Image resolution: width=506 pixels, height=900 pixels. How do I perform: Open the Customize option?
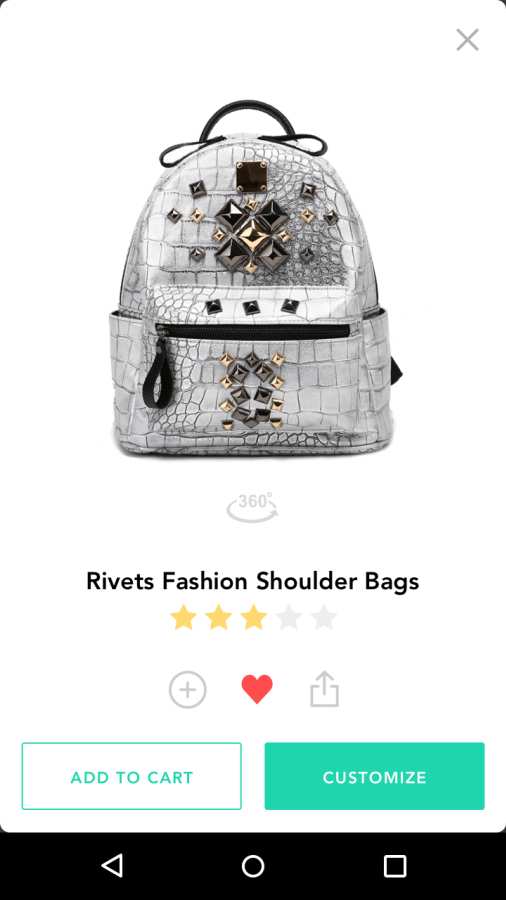point(375,776)
